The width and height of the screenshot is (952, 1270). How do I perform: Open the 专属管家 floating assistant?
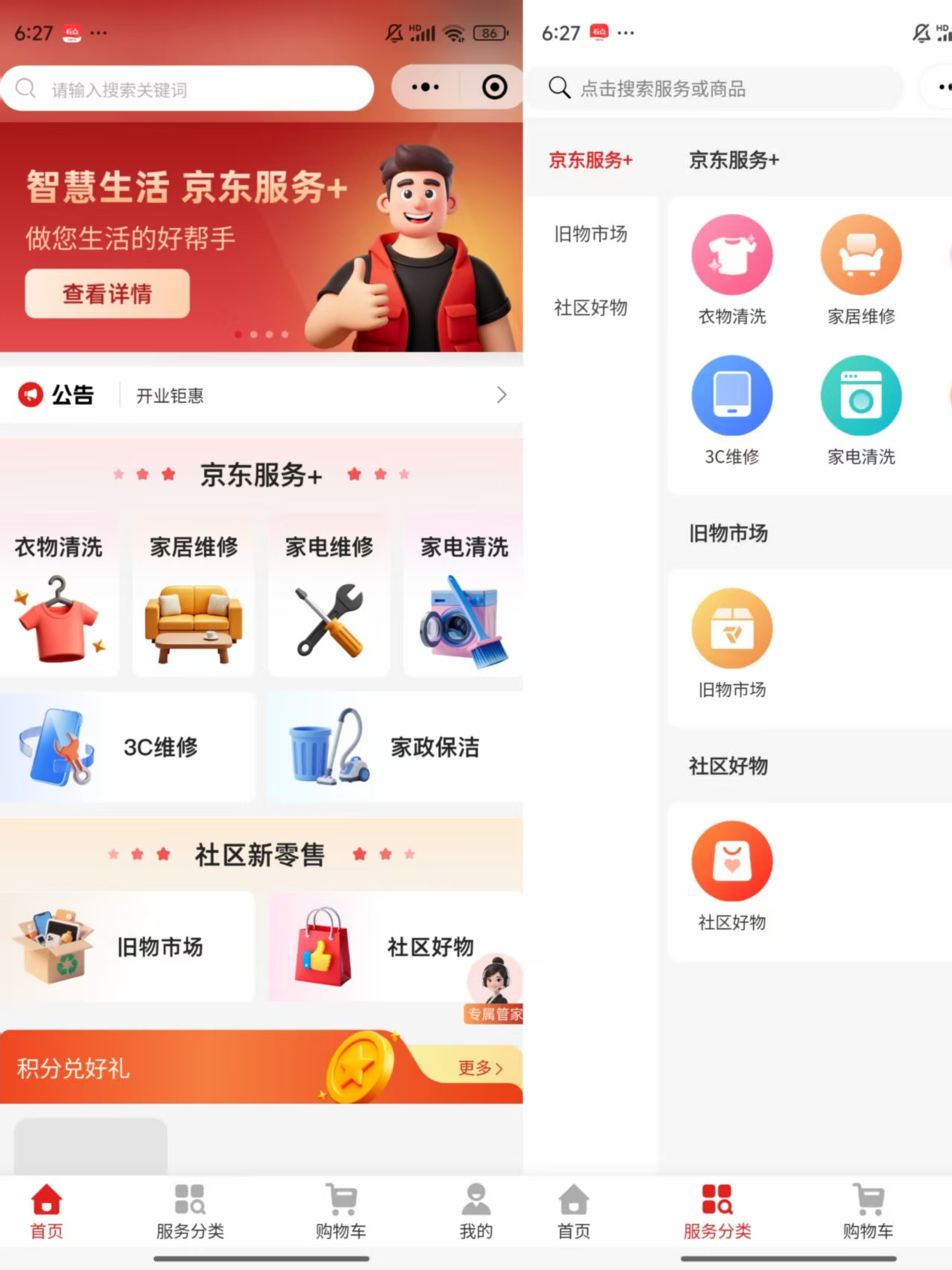495,986
